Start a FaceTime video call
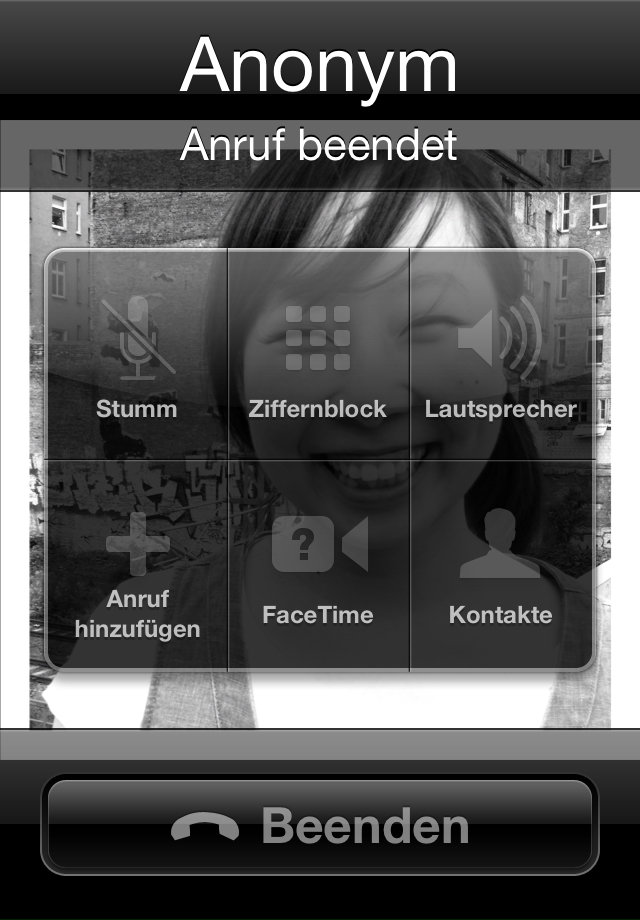 point(318,565)
